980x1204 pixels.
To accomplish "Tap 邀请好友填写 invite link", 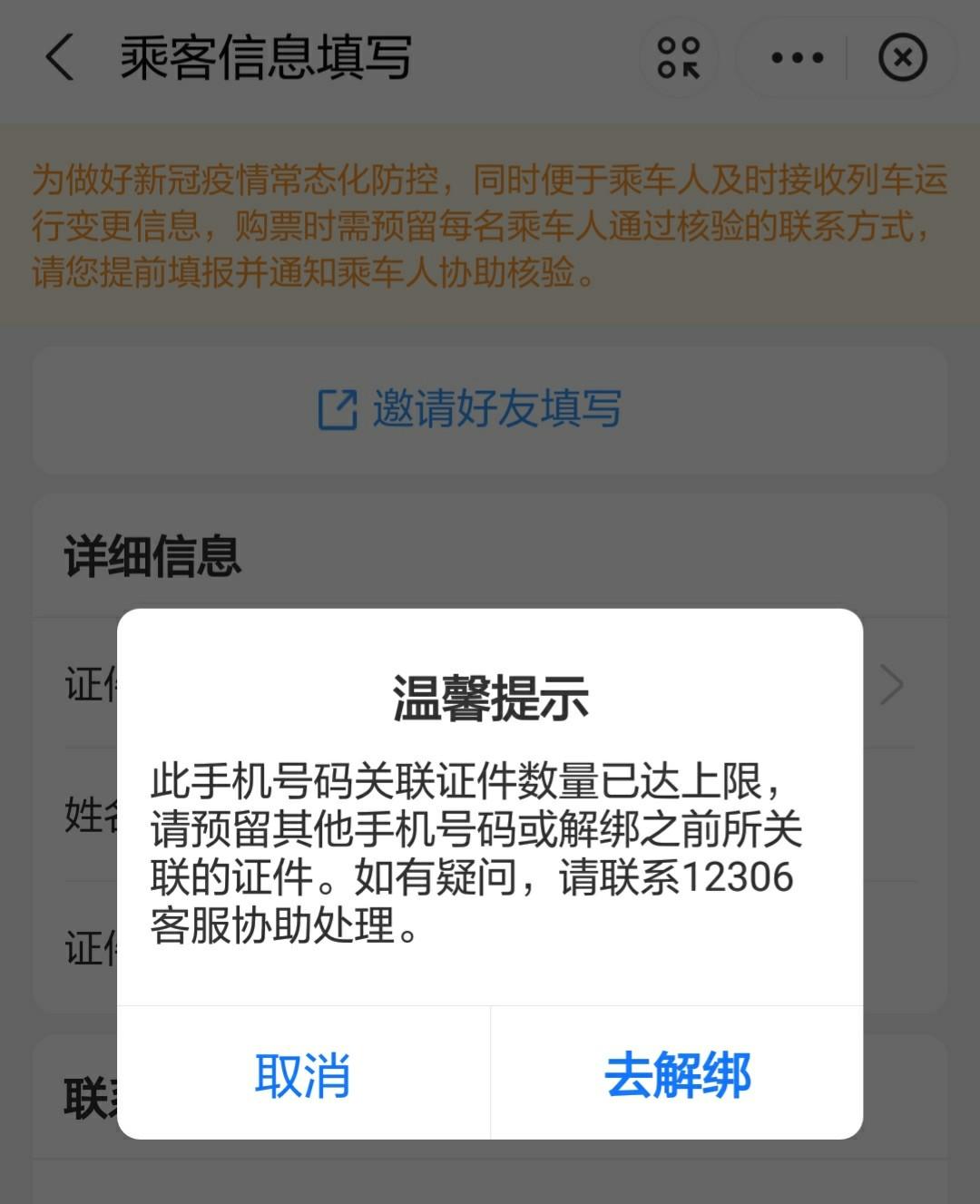I will [470, 409].
